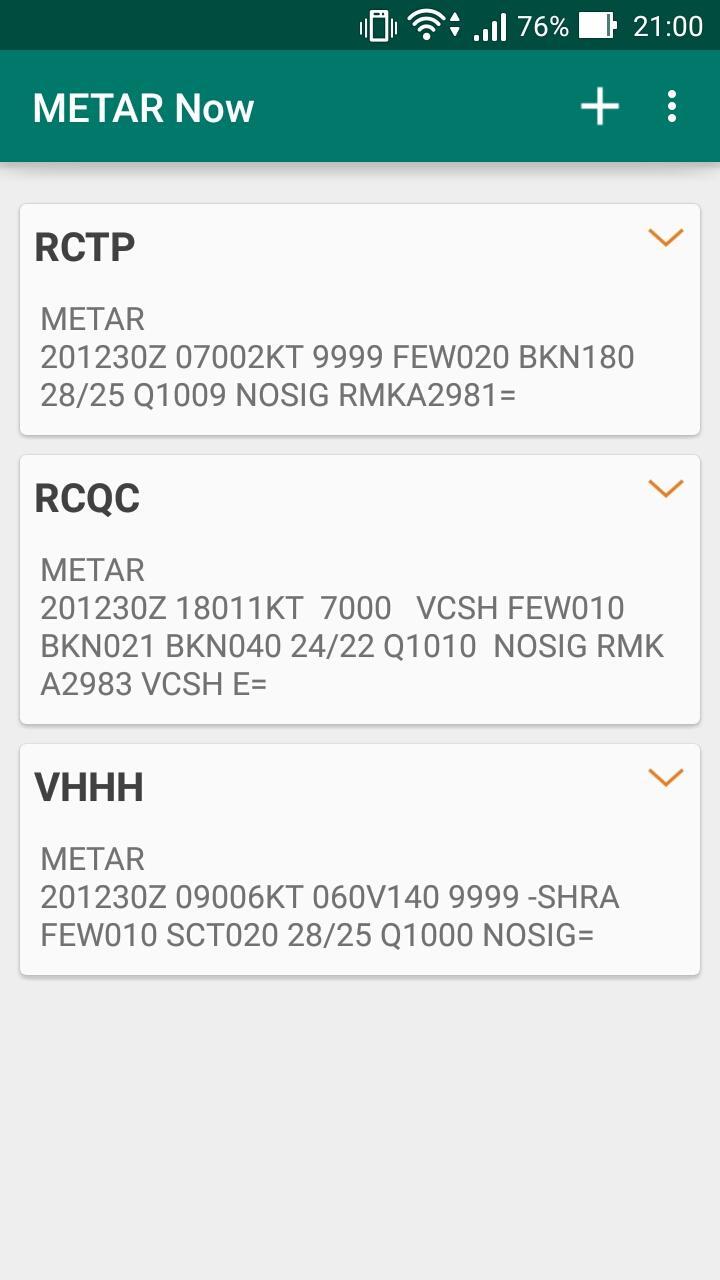The height and width of the screenshot is (1280, 720).
Task: Select the RCTP station card
Action: 358,320
